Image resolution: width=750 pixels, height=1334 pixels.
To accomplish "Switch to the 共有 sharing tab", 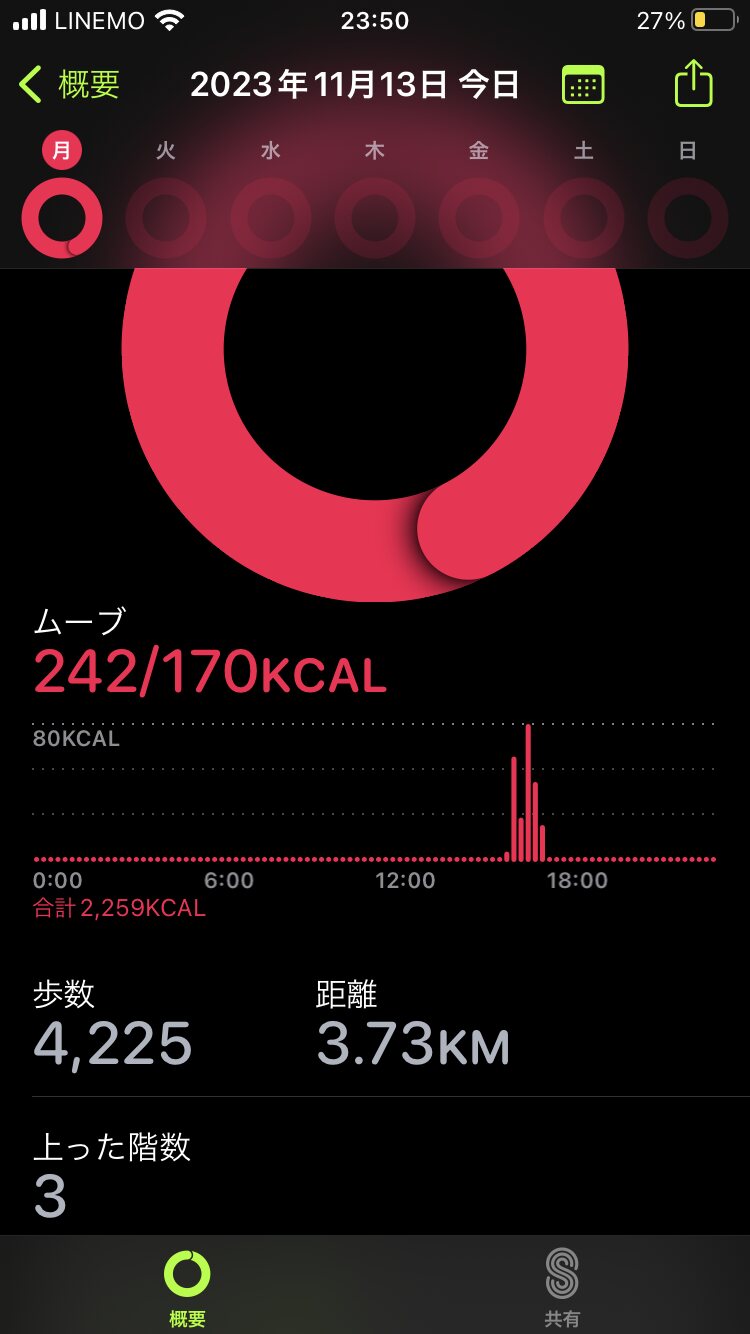I will pos(562,1286).
